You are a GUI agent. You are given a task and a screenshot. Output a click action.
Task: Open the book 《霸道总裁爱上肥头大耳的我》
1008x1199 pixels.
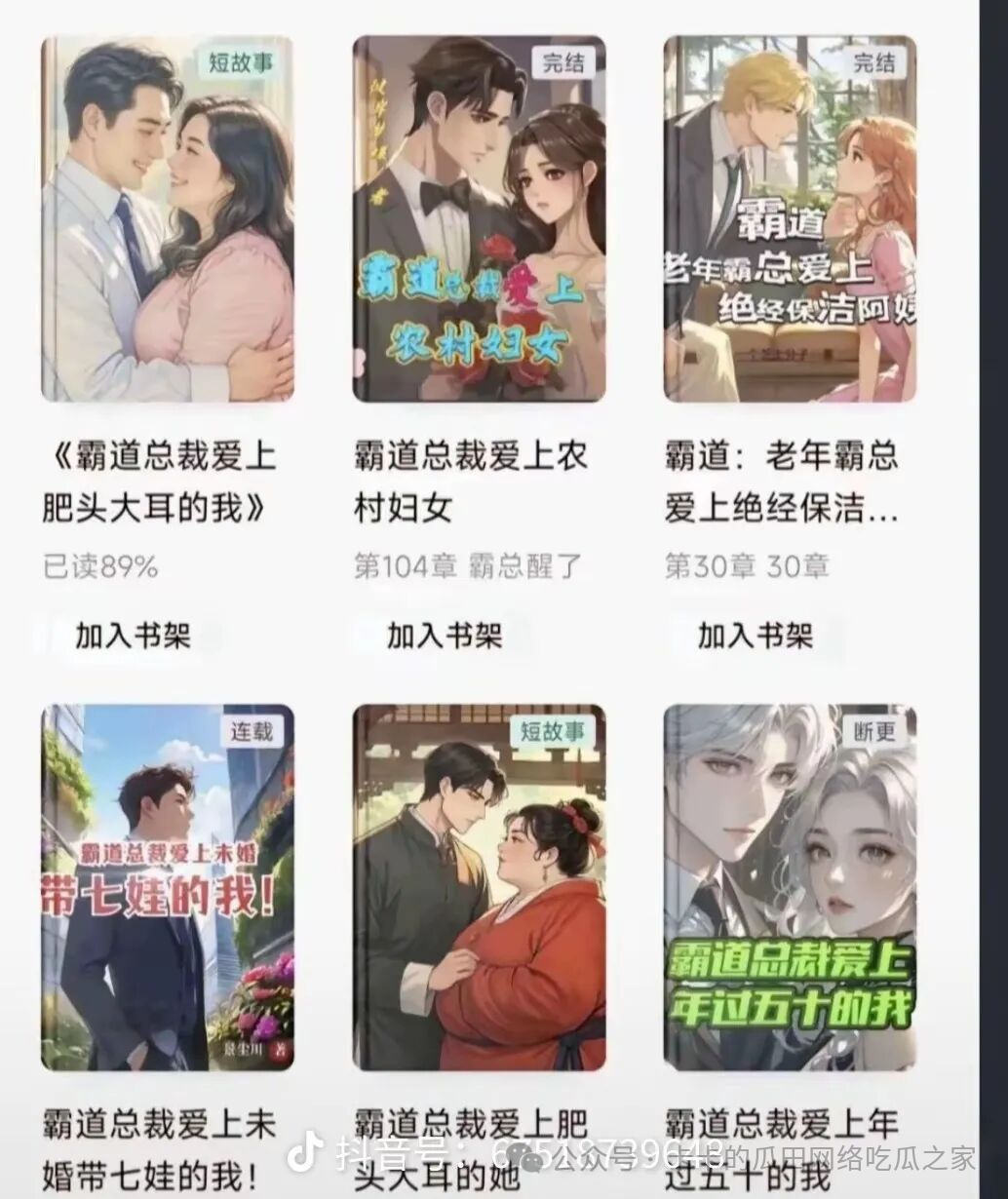click(x=167, y=219)
